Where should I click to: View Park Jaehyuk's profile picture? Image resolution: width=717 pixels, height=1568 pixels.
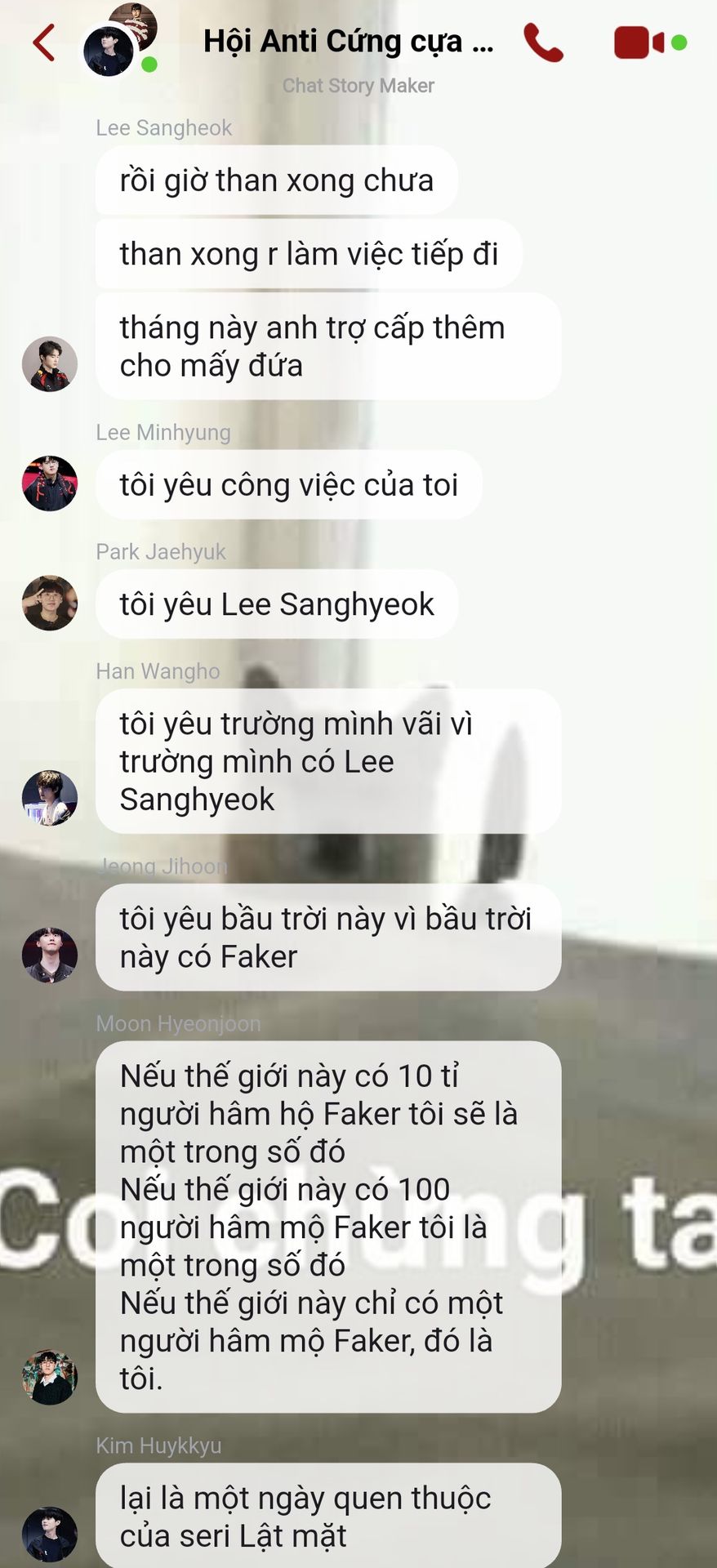(x=50, y=603)
